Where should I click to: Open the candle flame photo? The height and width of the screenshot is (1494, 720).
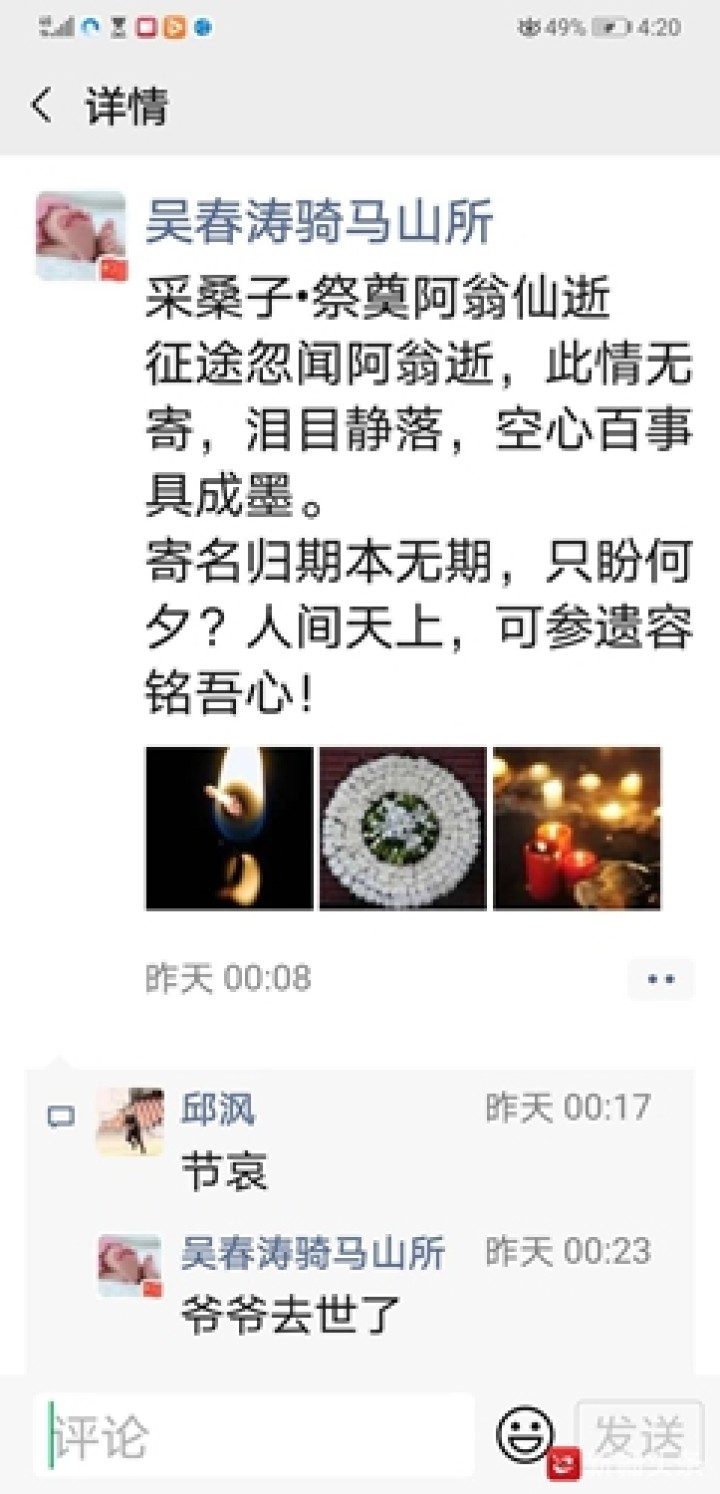(x=229, y=828)
